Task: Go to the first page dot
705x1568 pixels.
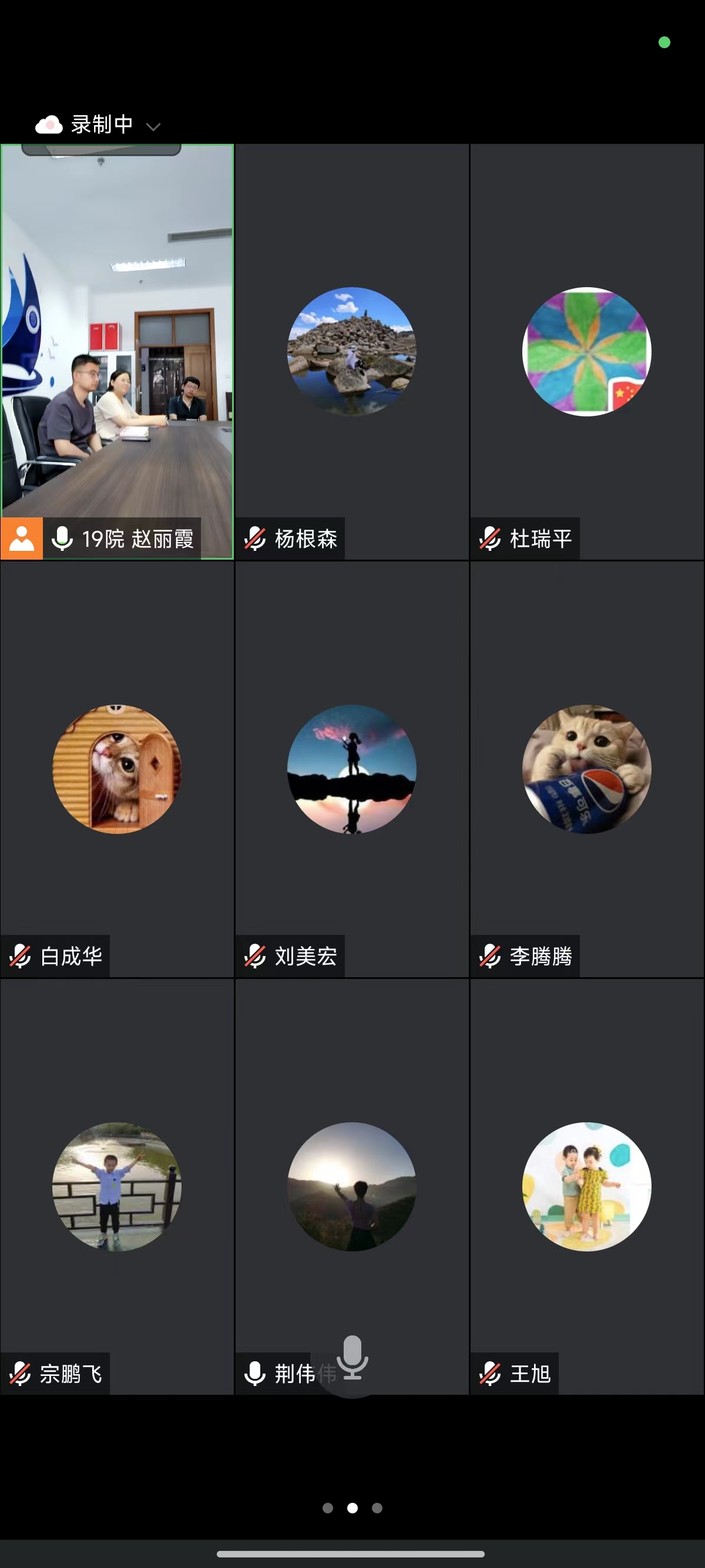Action: click(328, 1508)
